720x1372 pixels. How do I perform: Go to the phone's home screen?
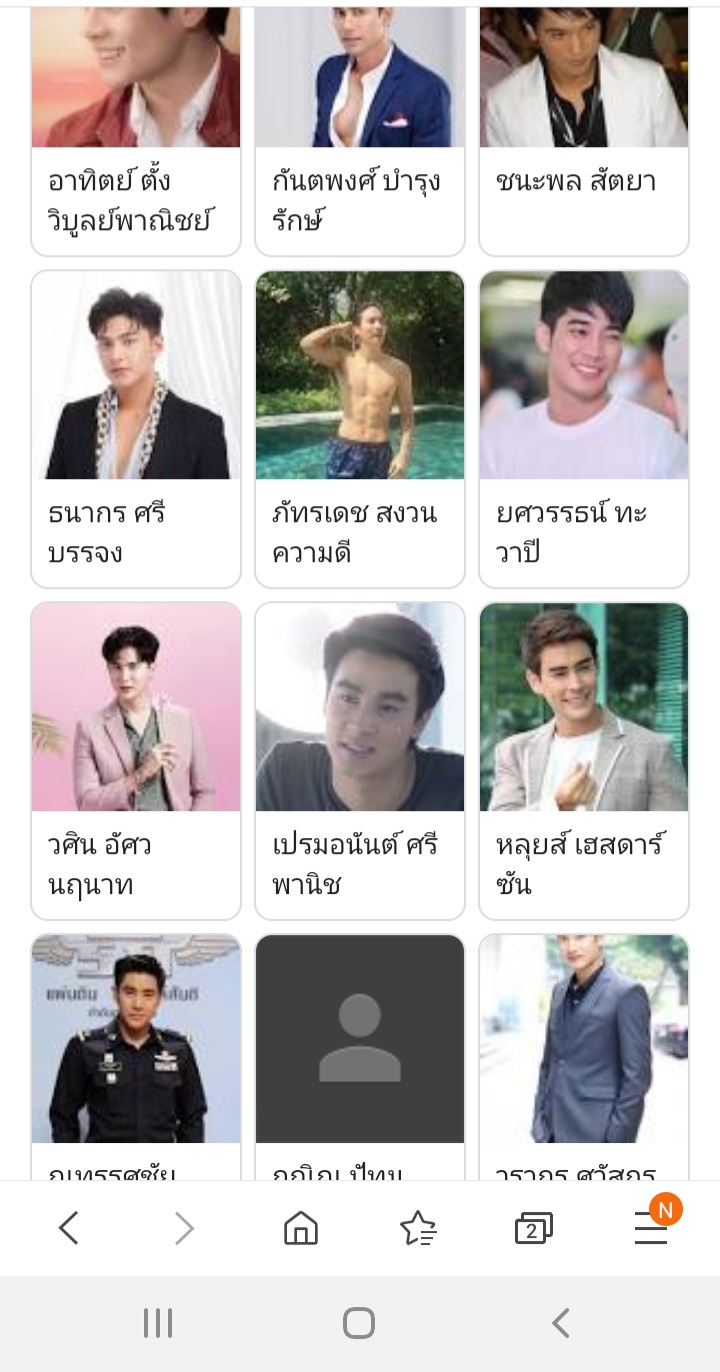pos(359,1323)
